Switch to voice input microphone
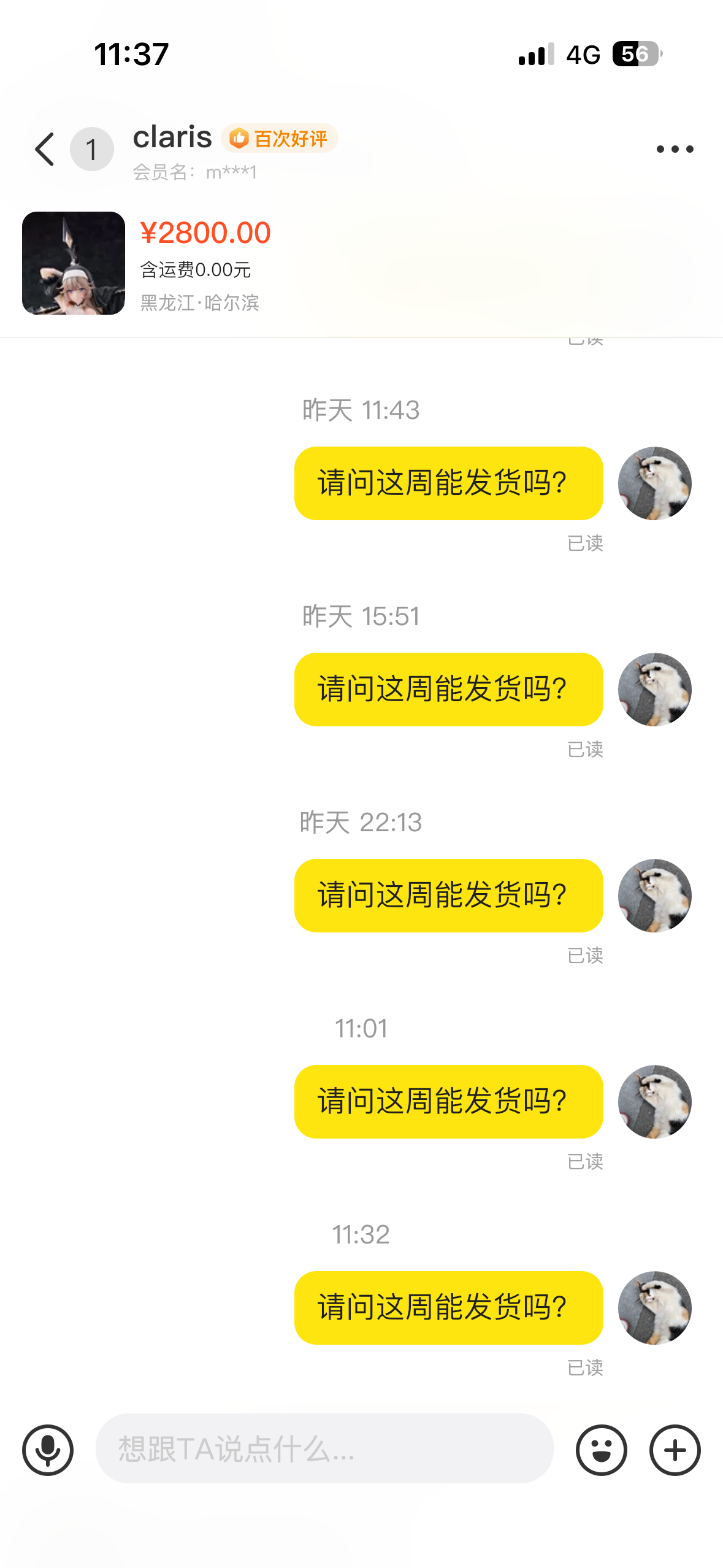 (48, 1450)
